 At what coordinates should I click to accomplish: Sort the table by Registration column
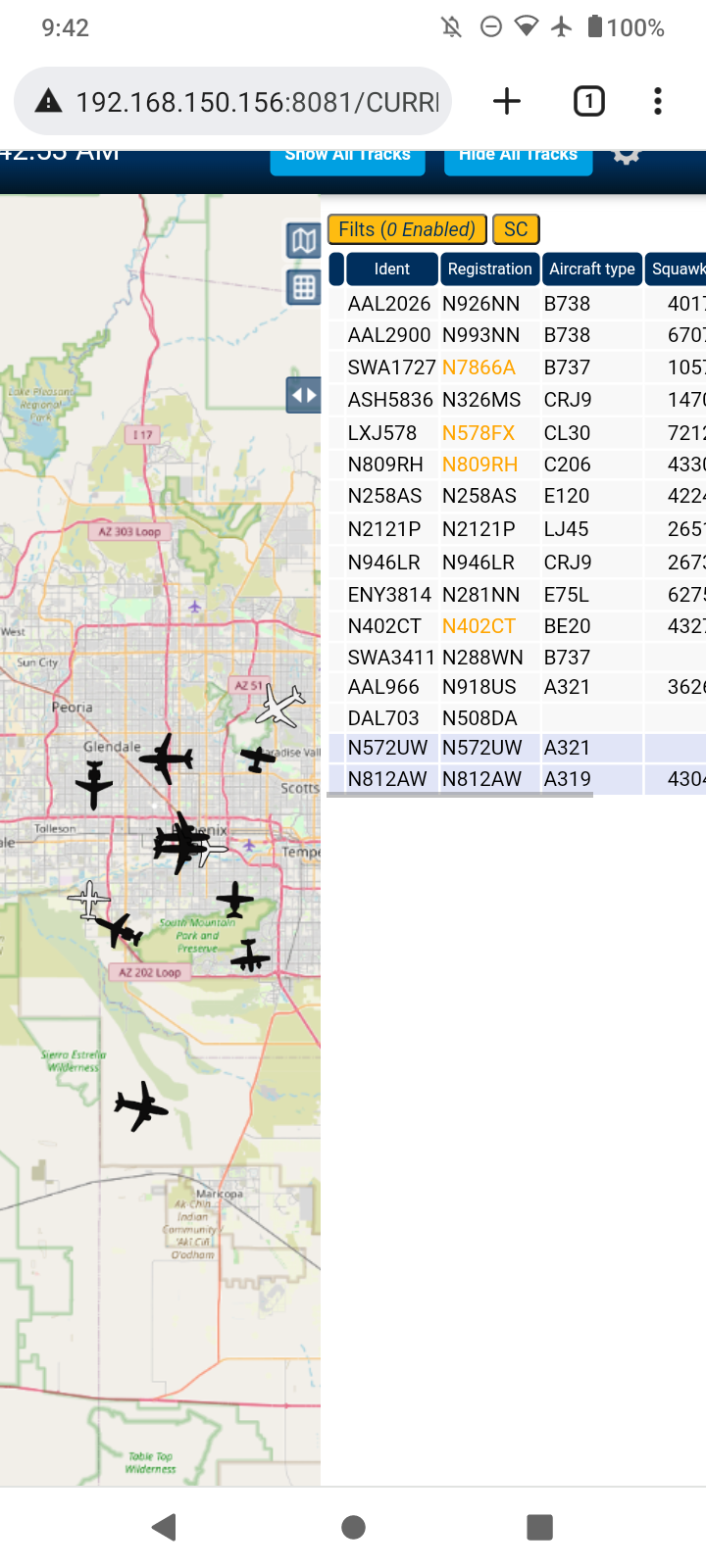[489, 269]
